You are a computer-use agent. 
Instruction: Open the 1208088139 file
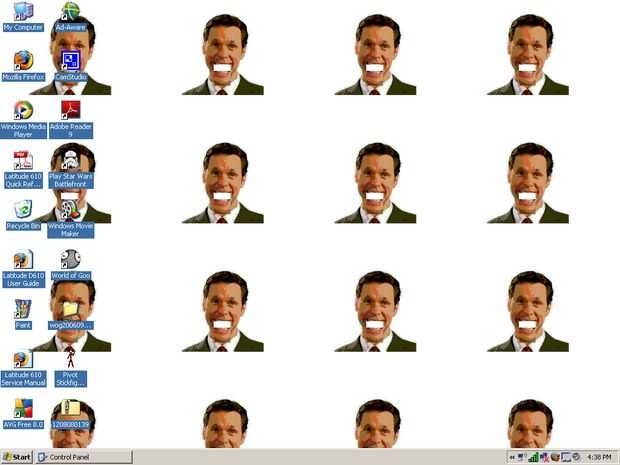pos(70,408)
